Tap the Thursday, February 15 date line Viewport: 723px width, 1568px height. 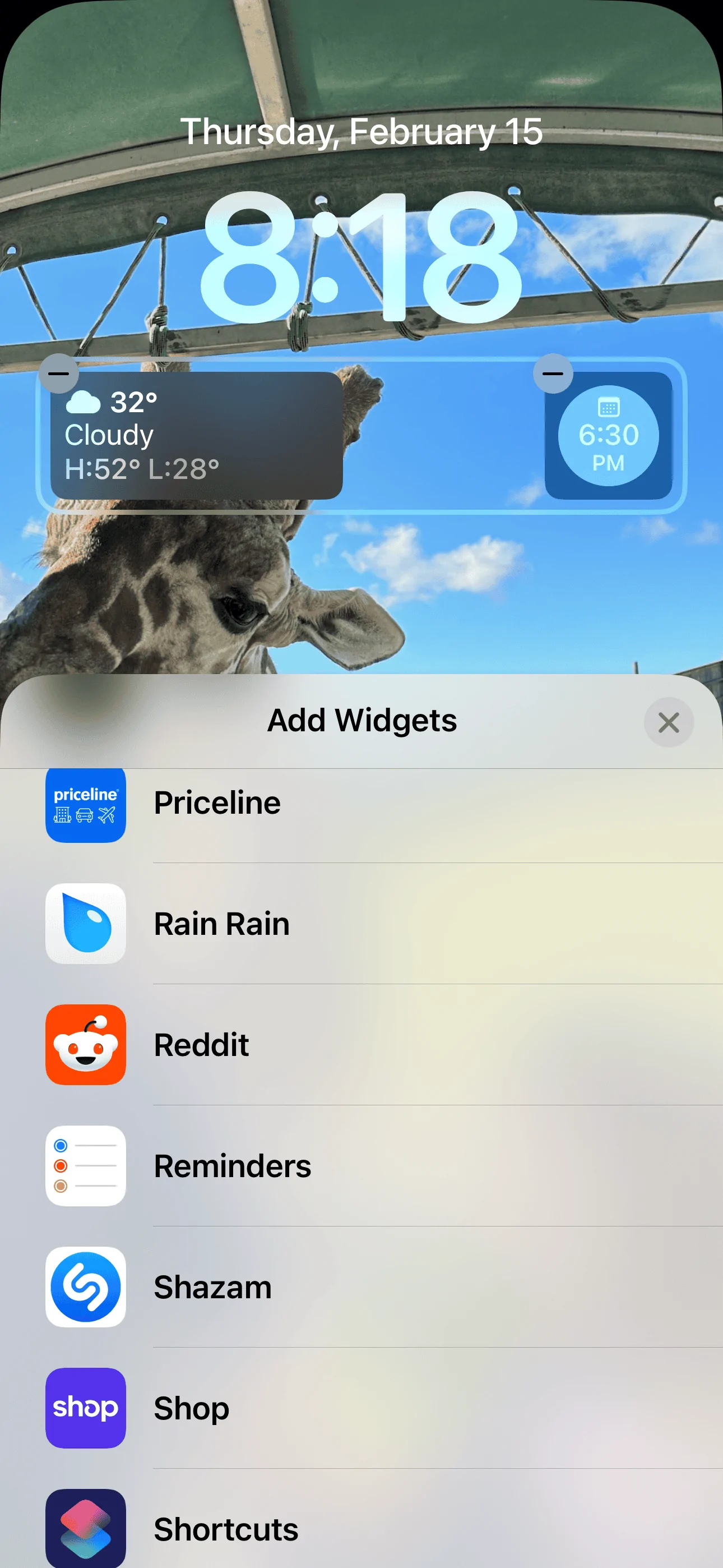point(361,131)
